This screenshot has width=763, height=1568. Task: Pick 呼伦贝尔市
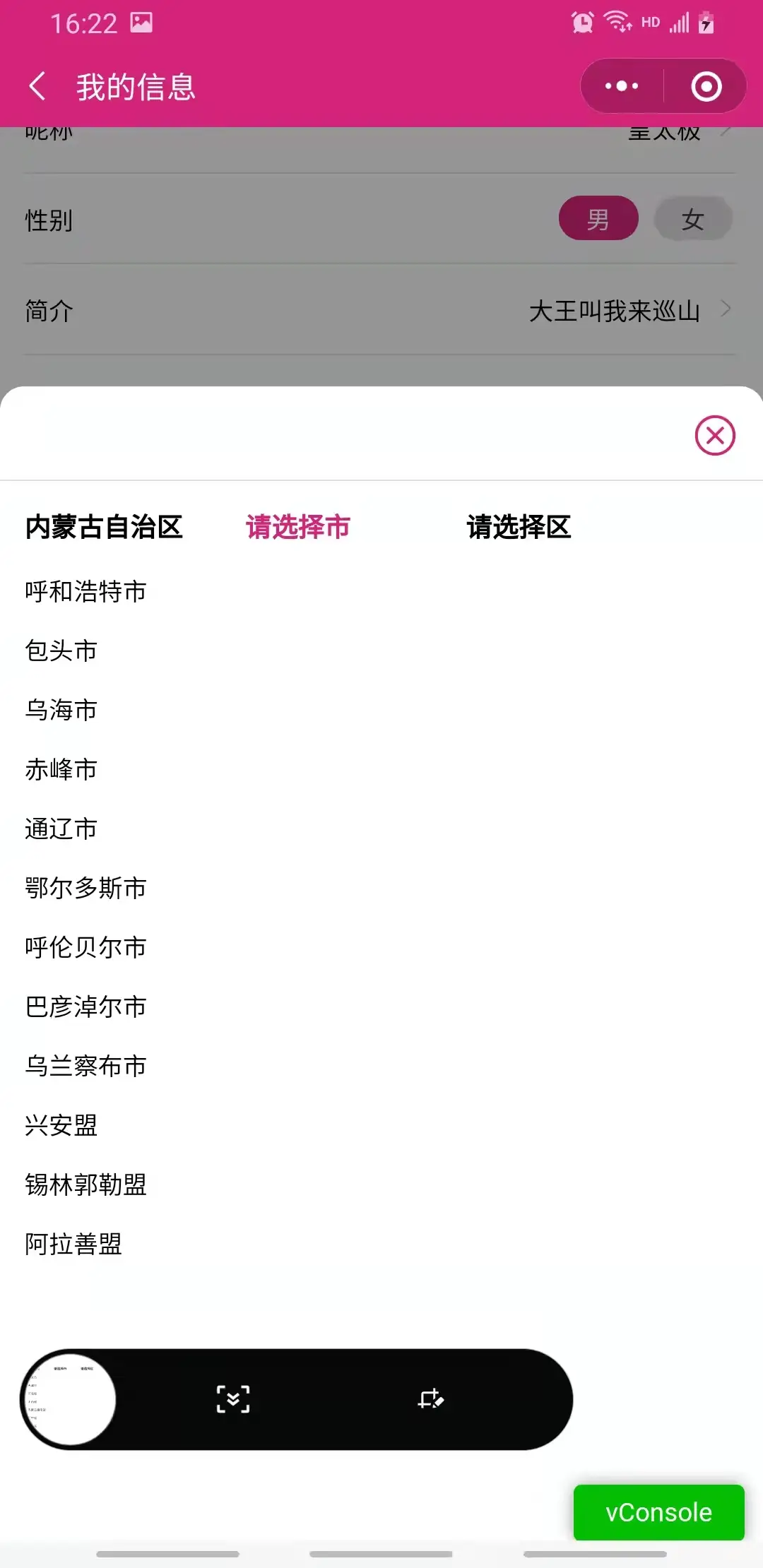85,947
